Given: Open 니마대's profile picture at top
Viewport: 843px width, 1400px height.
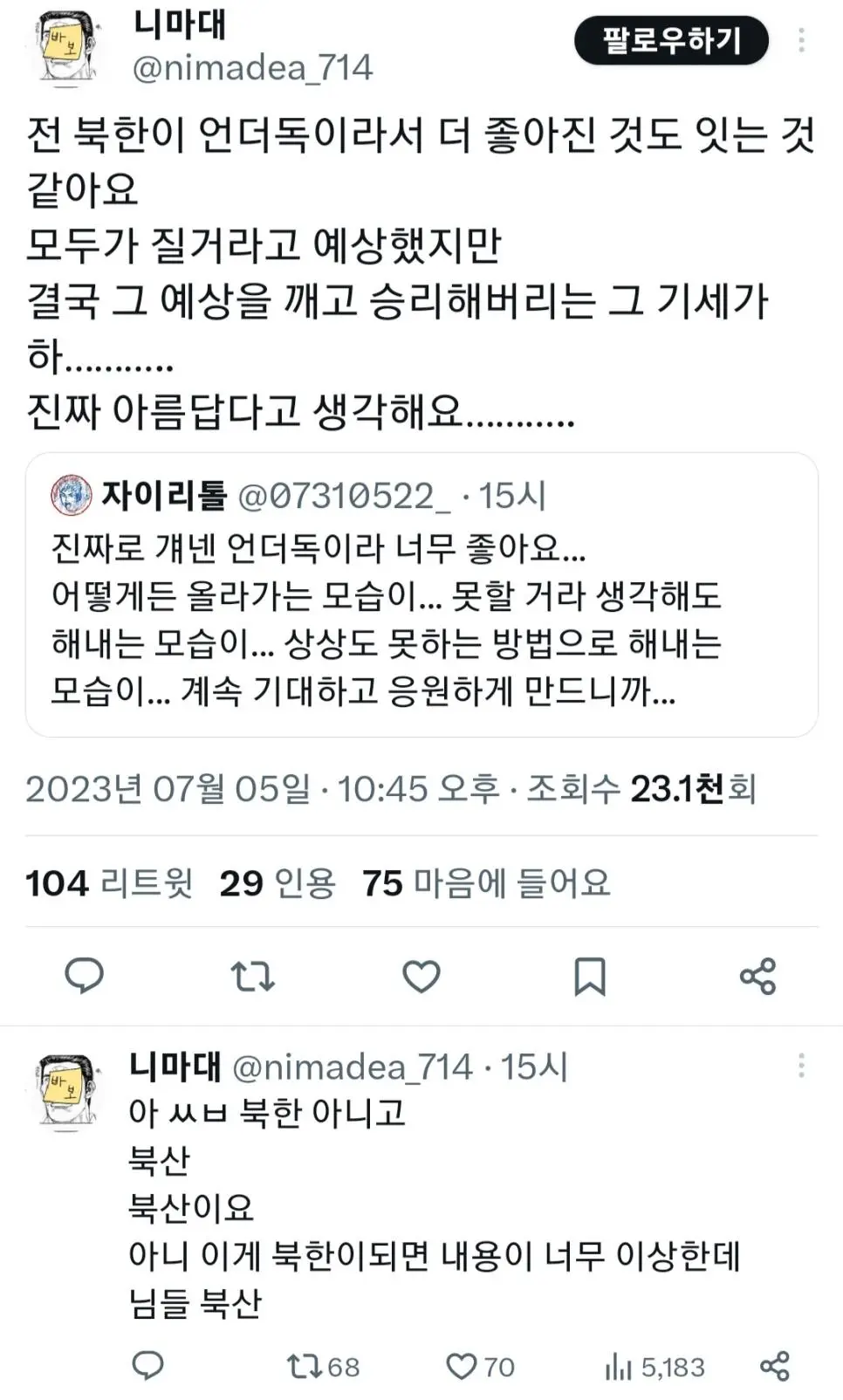Looking at the screenshot, I should [69, 49].
